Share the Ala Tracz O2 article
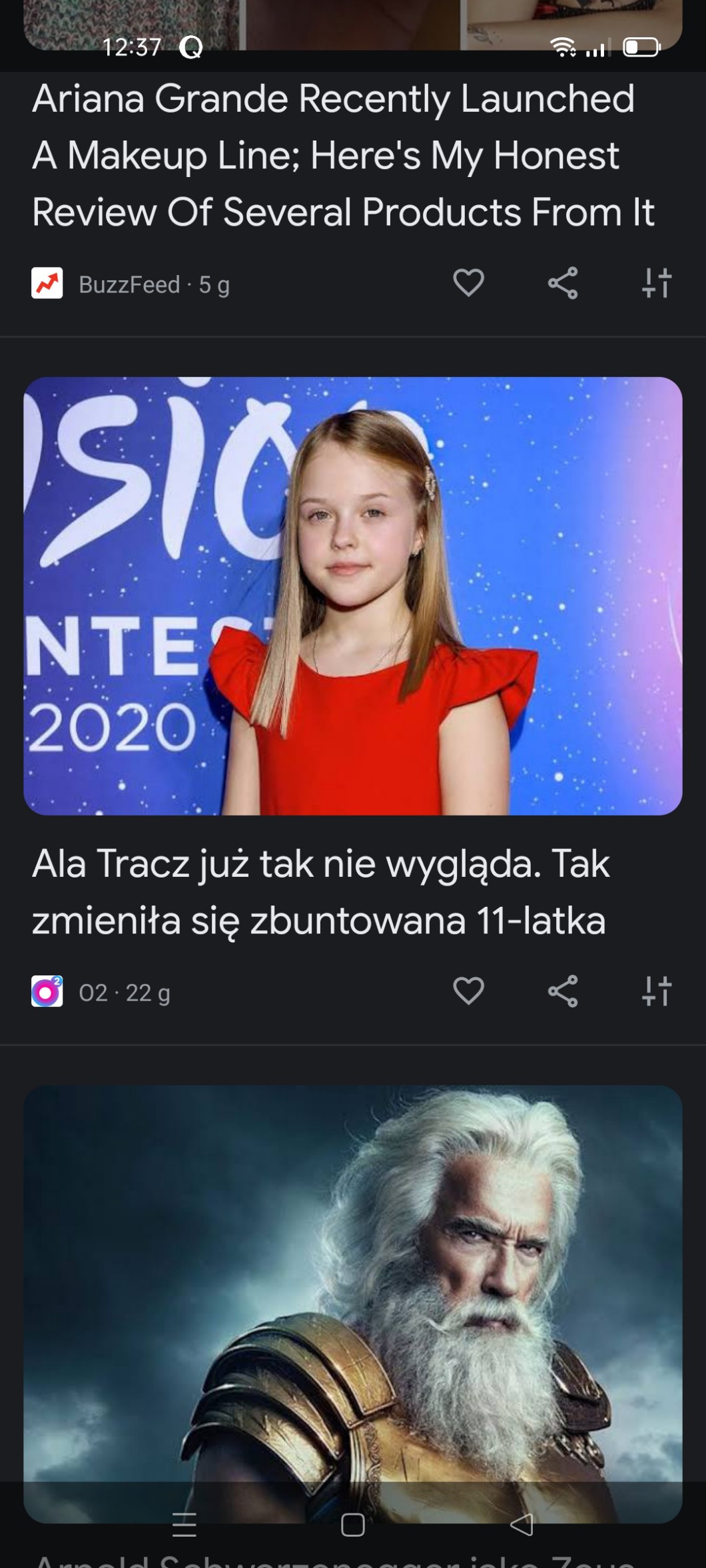Screen dimensions: 706x1568 563,991
